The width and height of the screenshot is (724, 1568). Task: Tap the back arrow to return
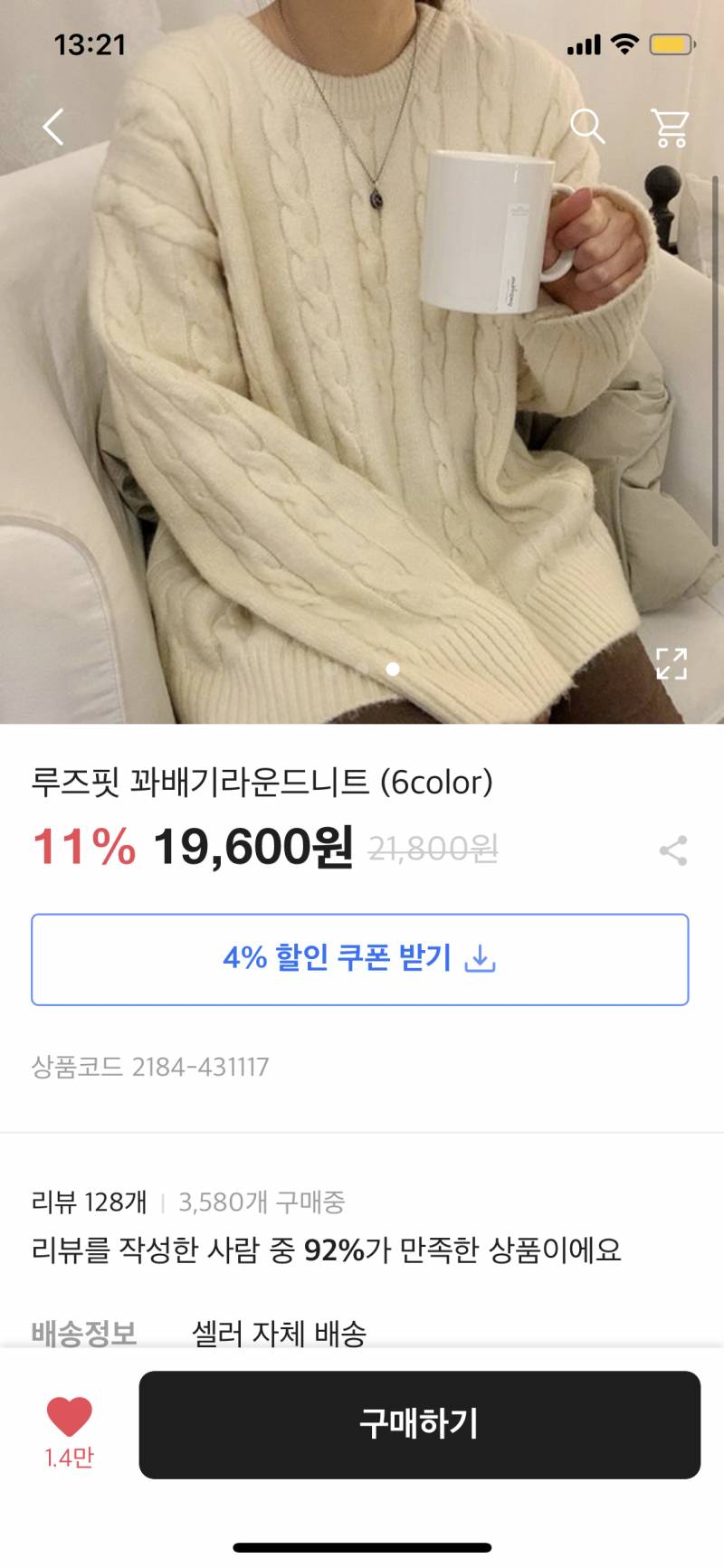click(x=52, y=128)
